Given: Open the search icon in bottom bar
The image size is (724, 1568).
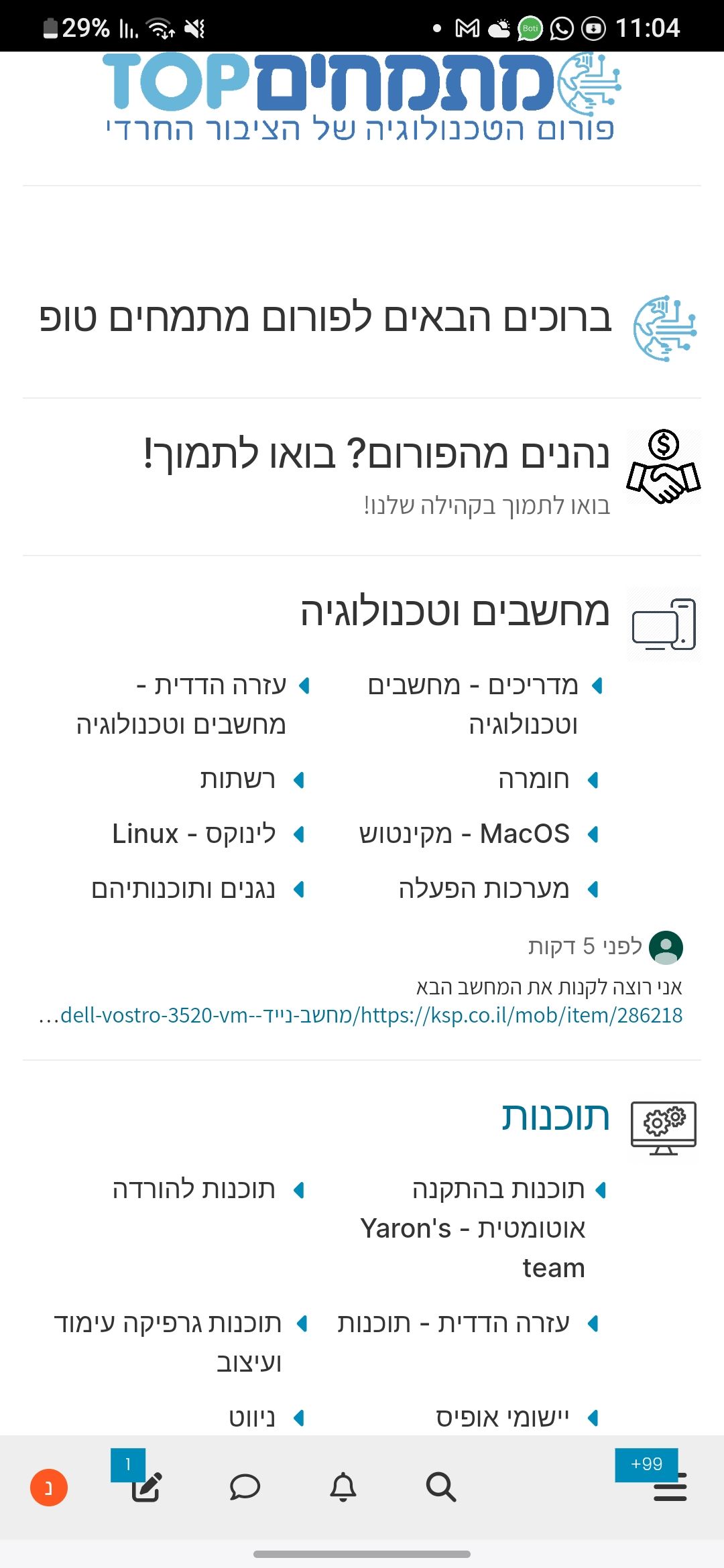Looking at the screenshot, I should [441, 1487].
